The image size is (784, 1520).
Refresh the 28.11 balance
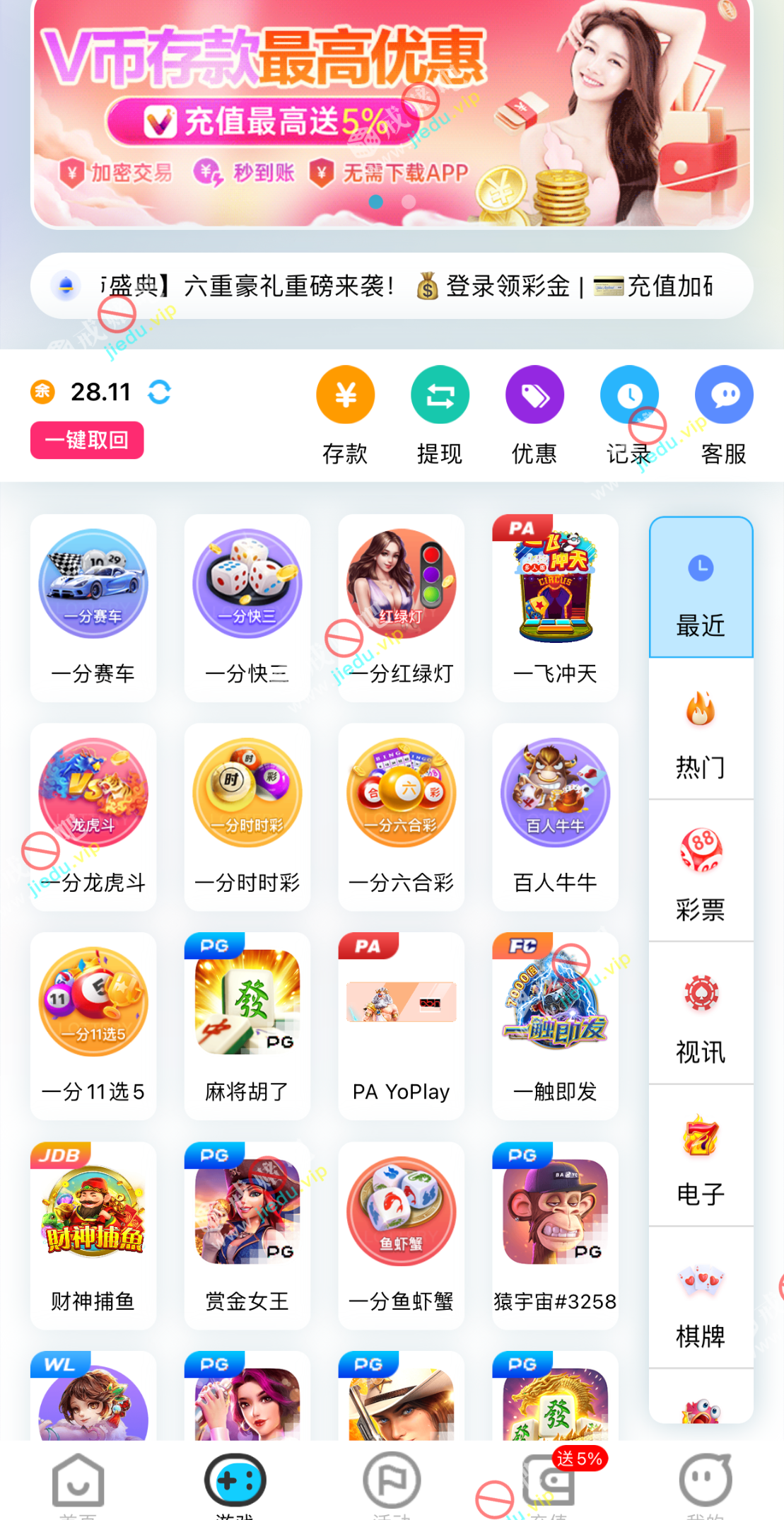(159, 392)
